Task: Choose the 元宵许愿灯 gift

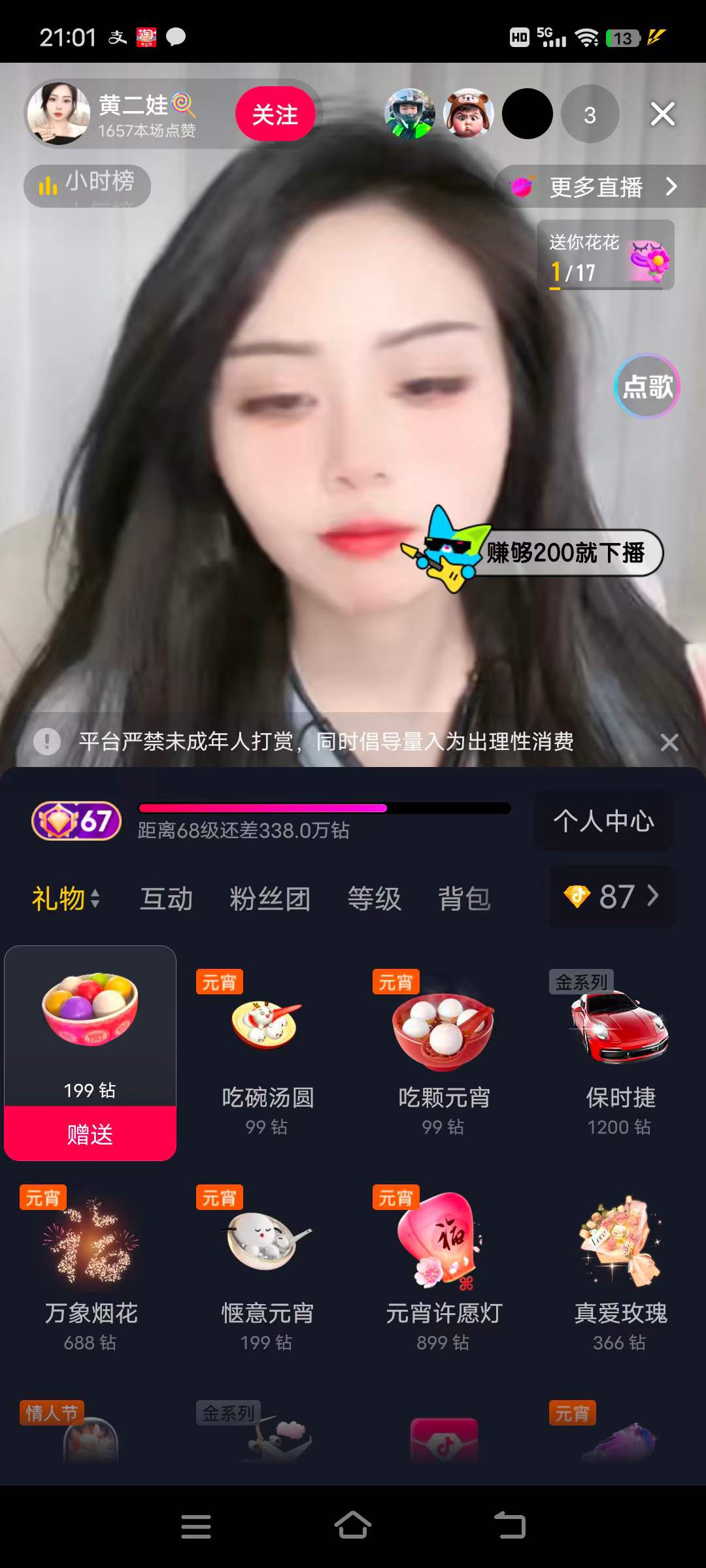Action: click(443, 1267)
